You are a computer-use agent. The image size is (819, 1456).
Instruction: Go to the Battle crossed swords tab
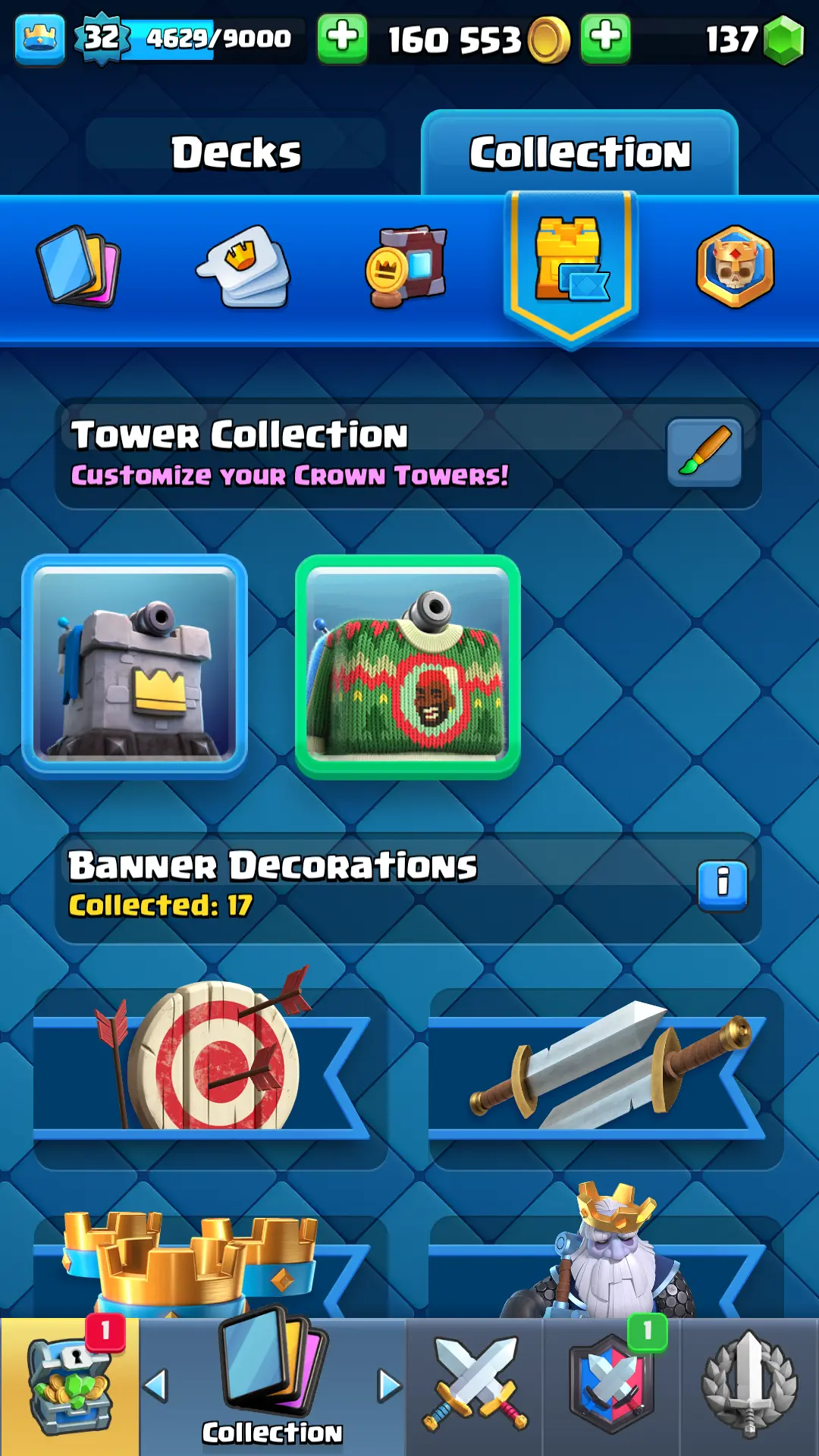(x=475, y=1386)
